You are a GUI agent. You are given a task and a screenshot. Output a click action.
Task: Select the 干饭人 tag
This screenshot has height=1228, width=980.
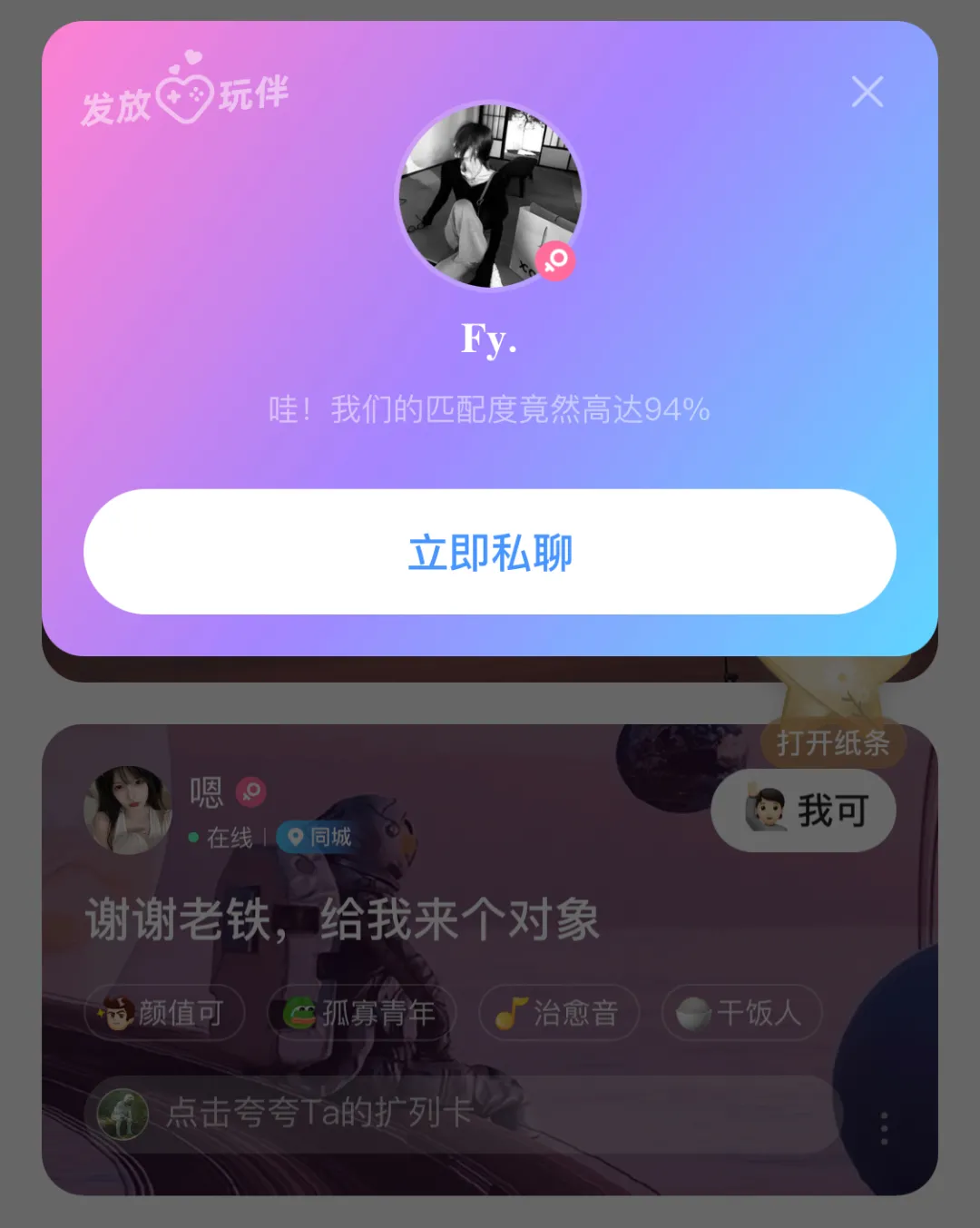(742, 1013)
